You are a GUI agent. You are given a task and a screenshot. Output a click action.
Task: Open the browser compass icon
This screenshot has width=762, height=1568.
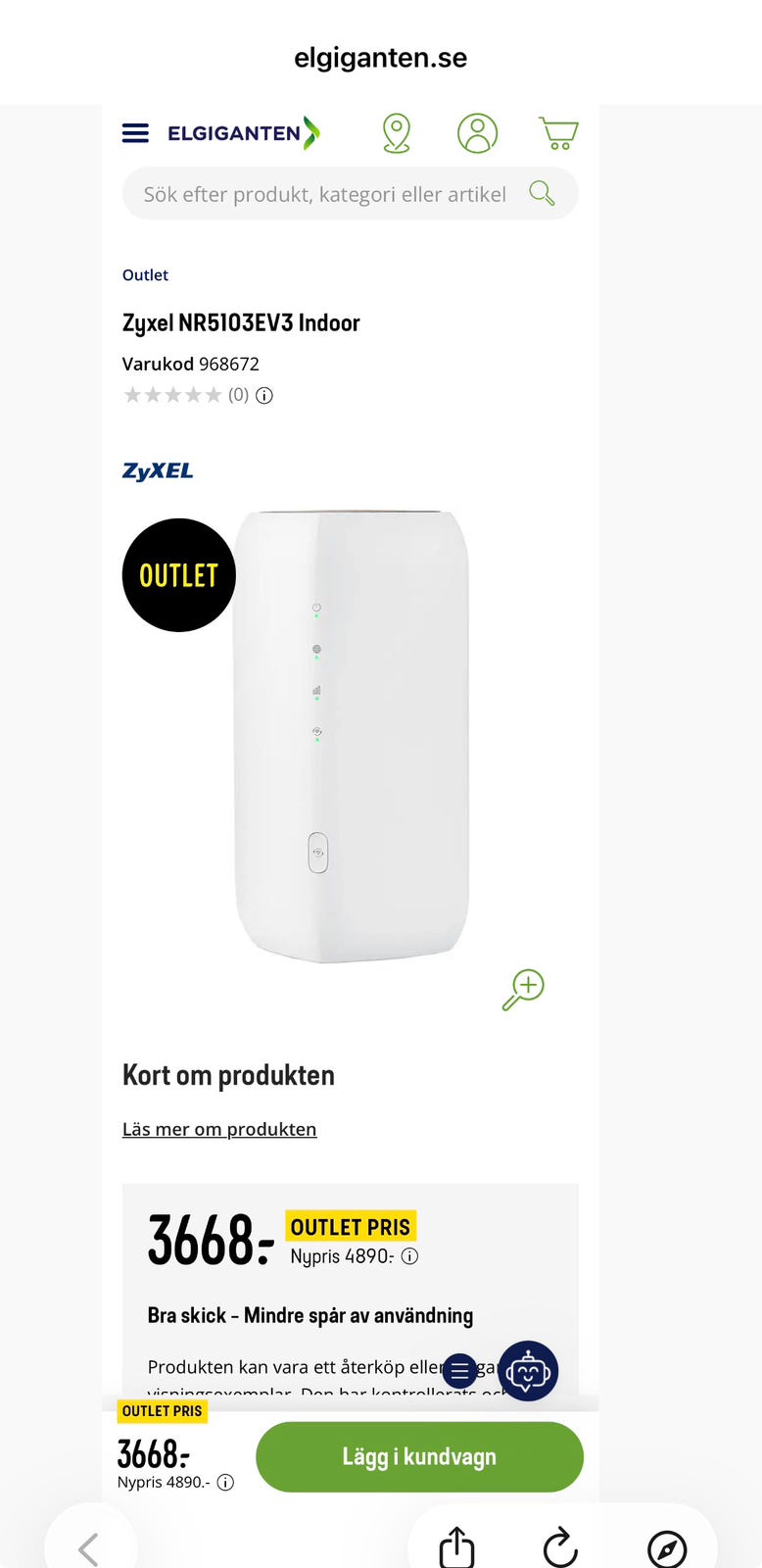667,1549
